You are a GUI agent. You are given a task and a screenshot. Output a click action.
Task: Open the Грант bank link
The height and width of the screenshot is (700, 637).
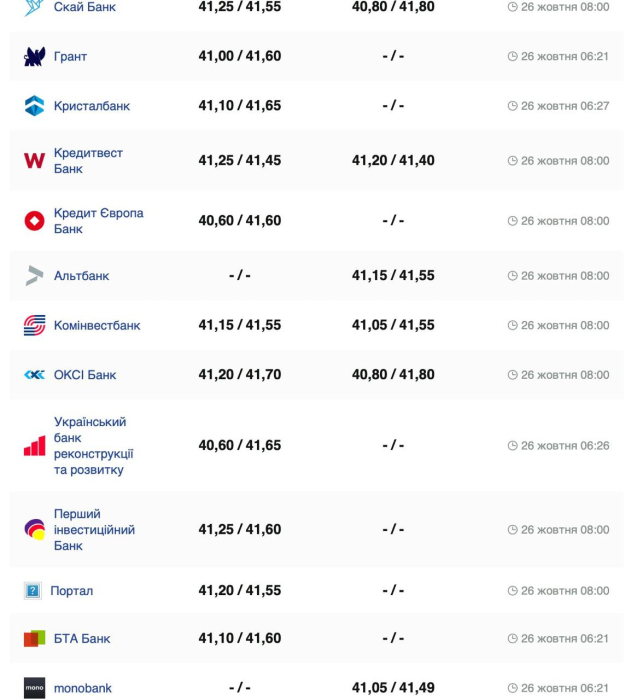(70, 57)
